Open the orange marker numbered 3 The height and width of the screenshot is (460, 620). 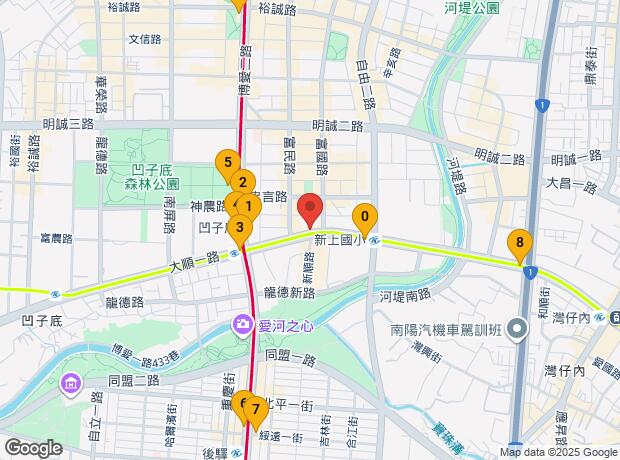point(240,228)
